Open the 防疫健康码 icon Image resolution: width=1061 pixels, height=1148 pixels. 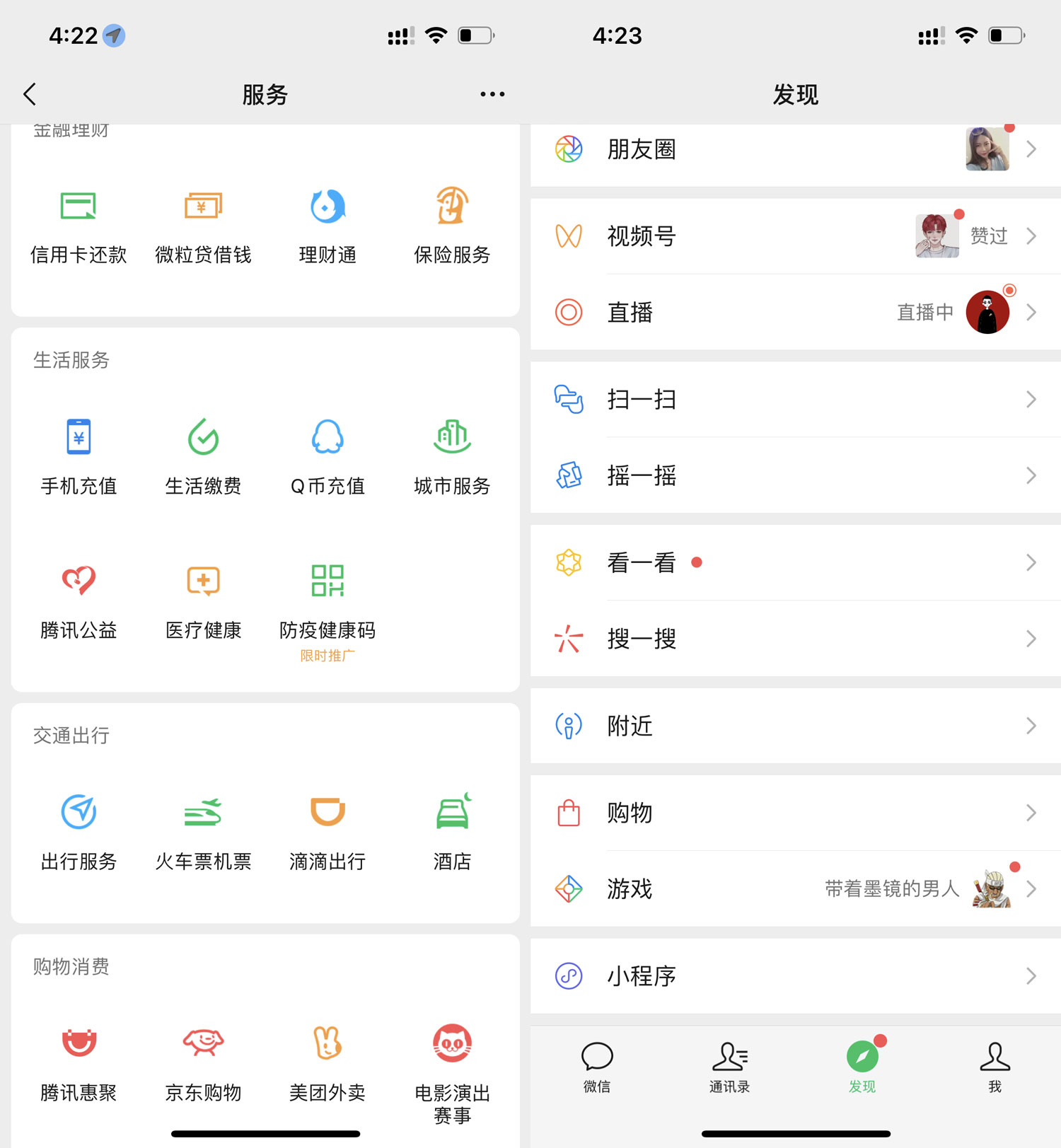(326, 580)
